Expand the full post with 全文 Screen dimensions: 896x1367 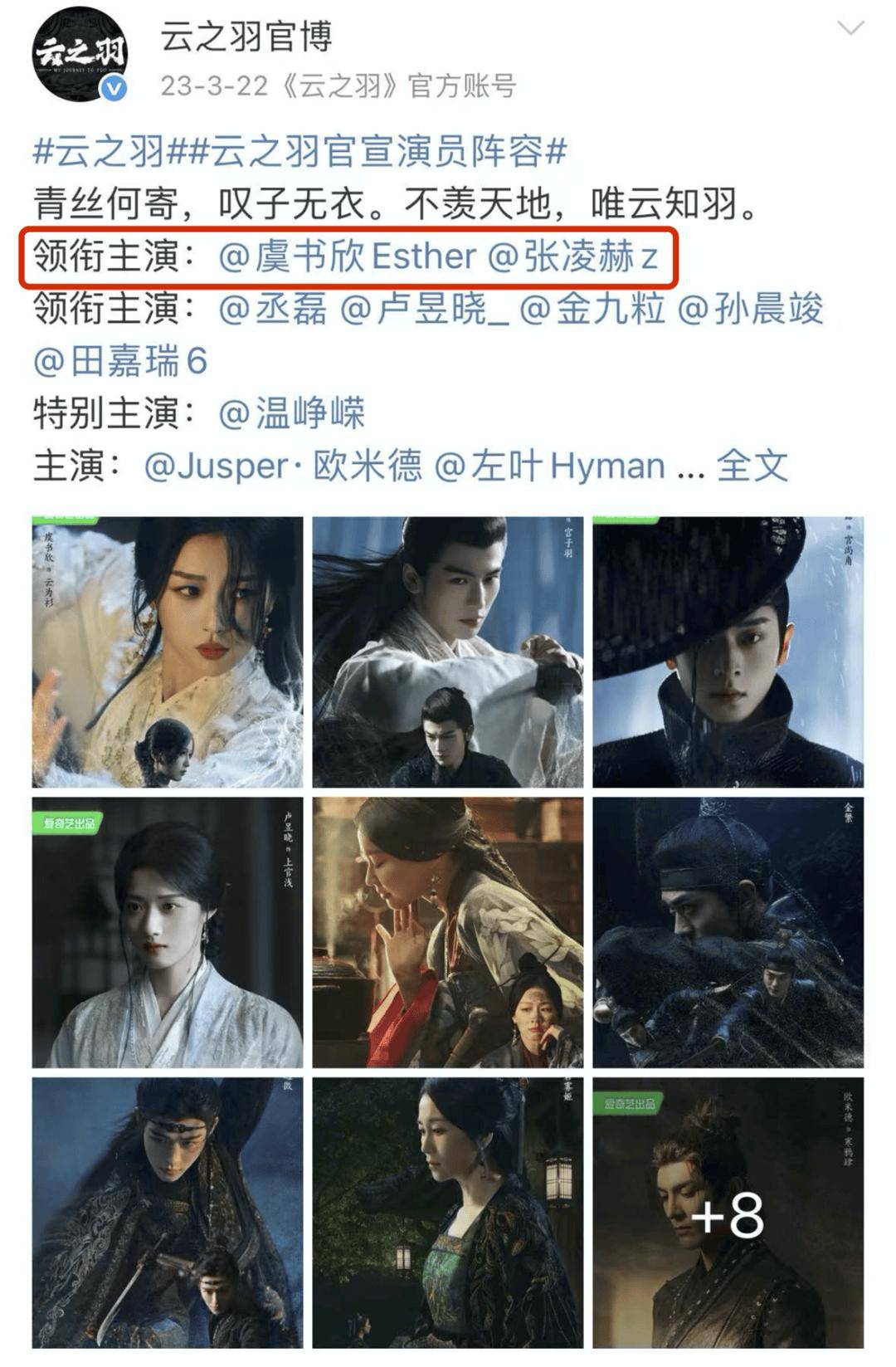[x=752, y=466]
